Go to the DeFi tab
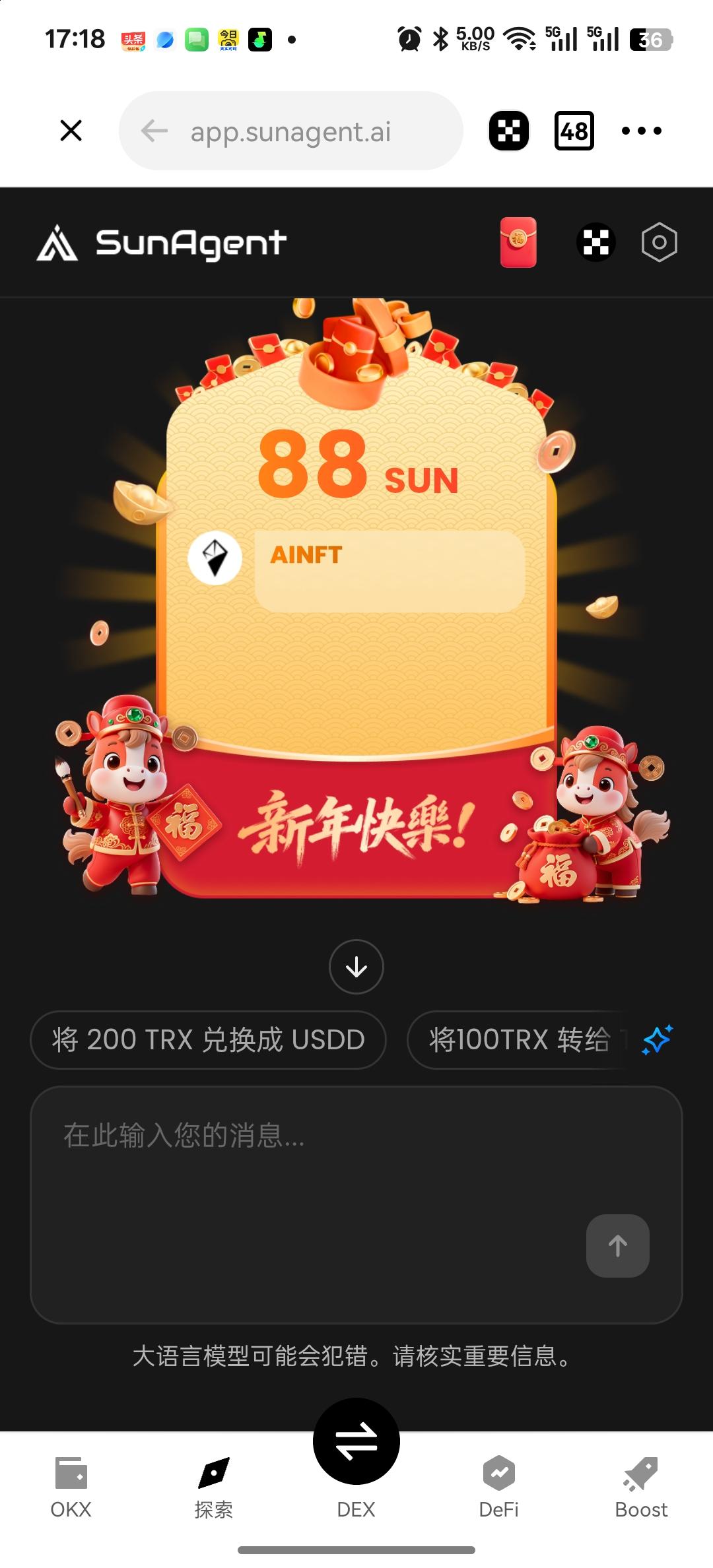 (x=499, y=1486)
